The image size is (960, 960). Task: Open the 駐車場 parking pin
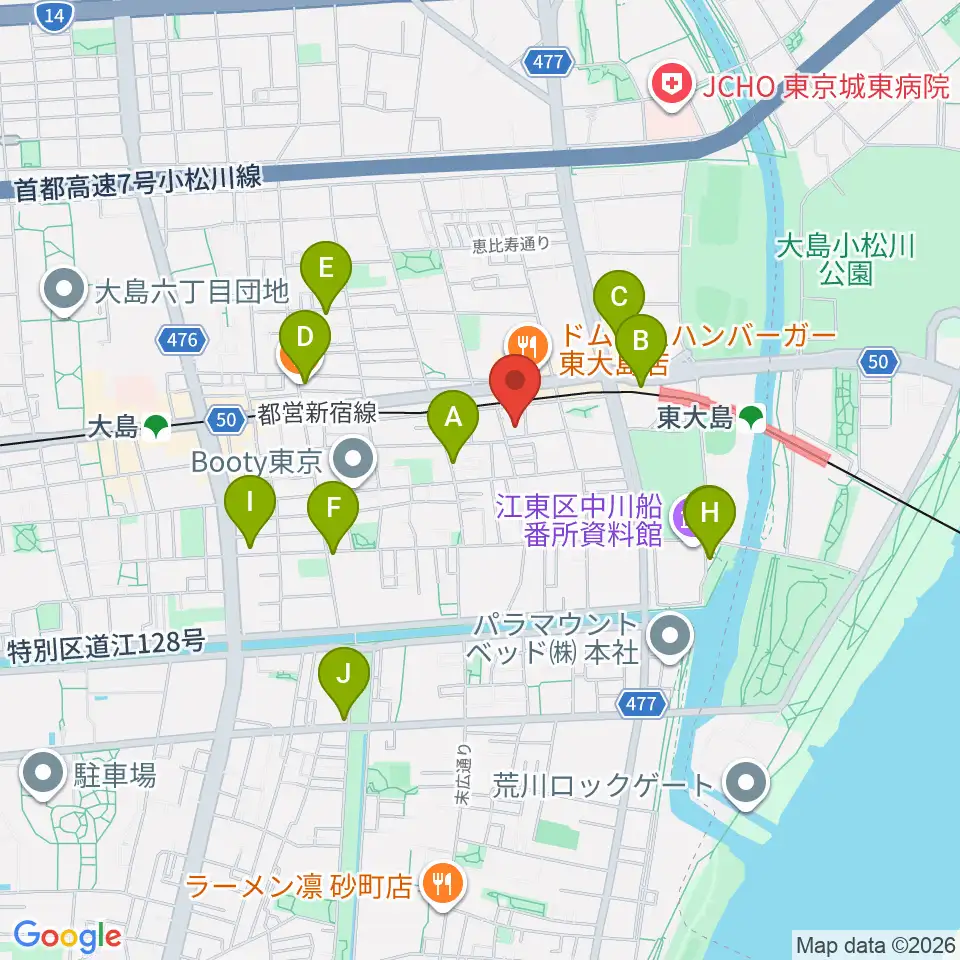coord(43,775)
